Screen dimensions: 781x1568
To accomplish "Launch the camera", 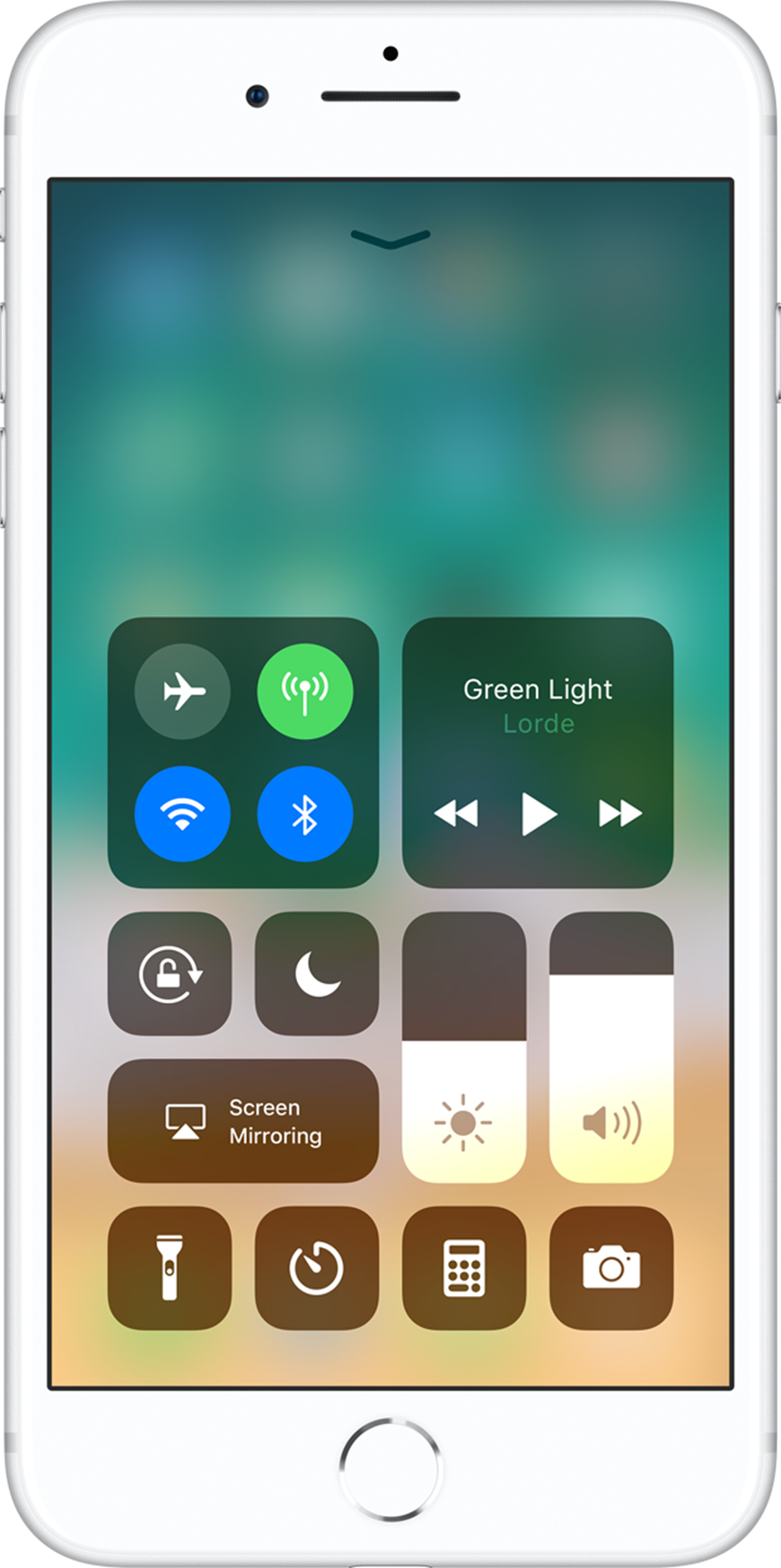I will point(611,1268).
